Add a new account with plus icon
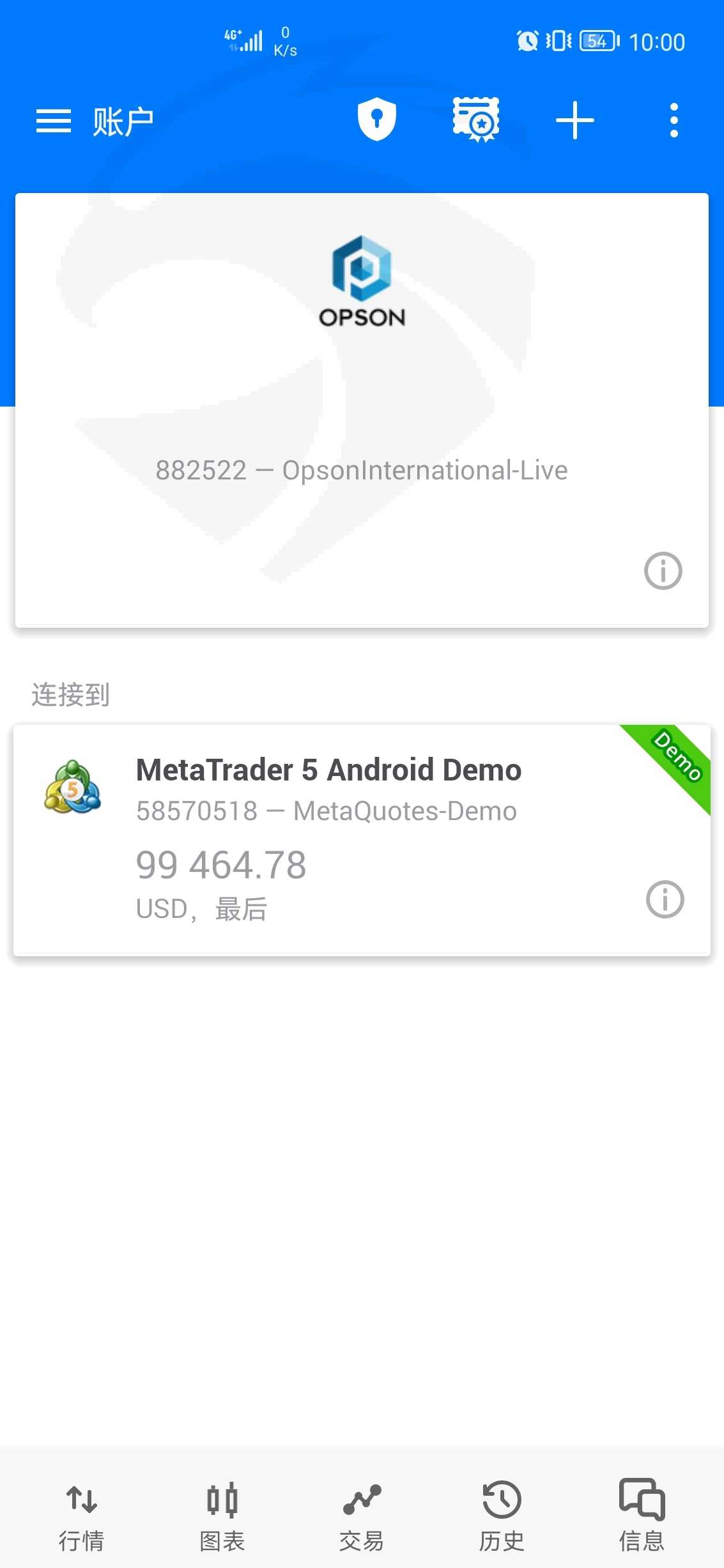 coord(574,120)
